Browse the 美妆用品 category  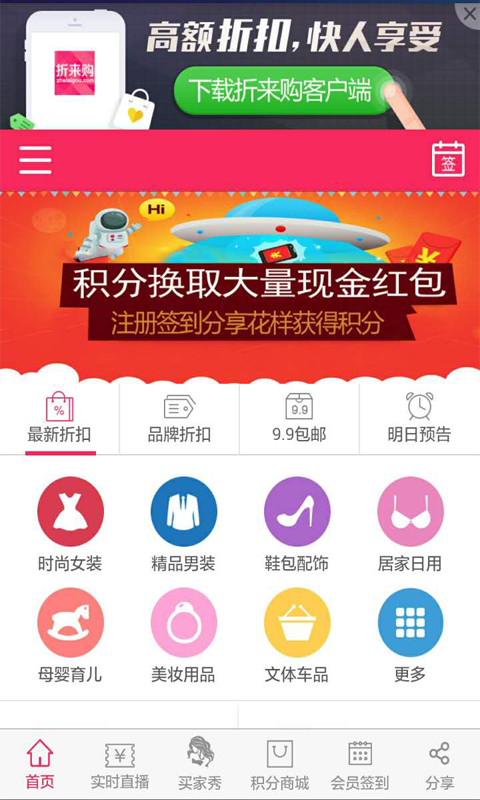pos(184,636)
